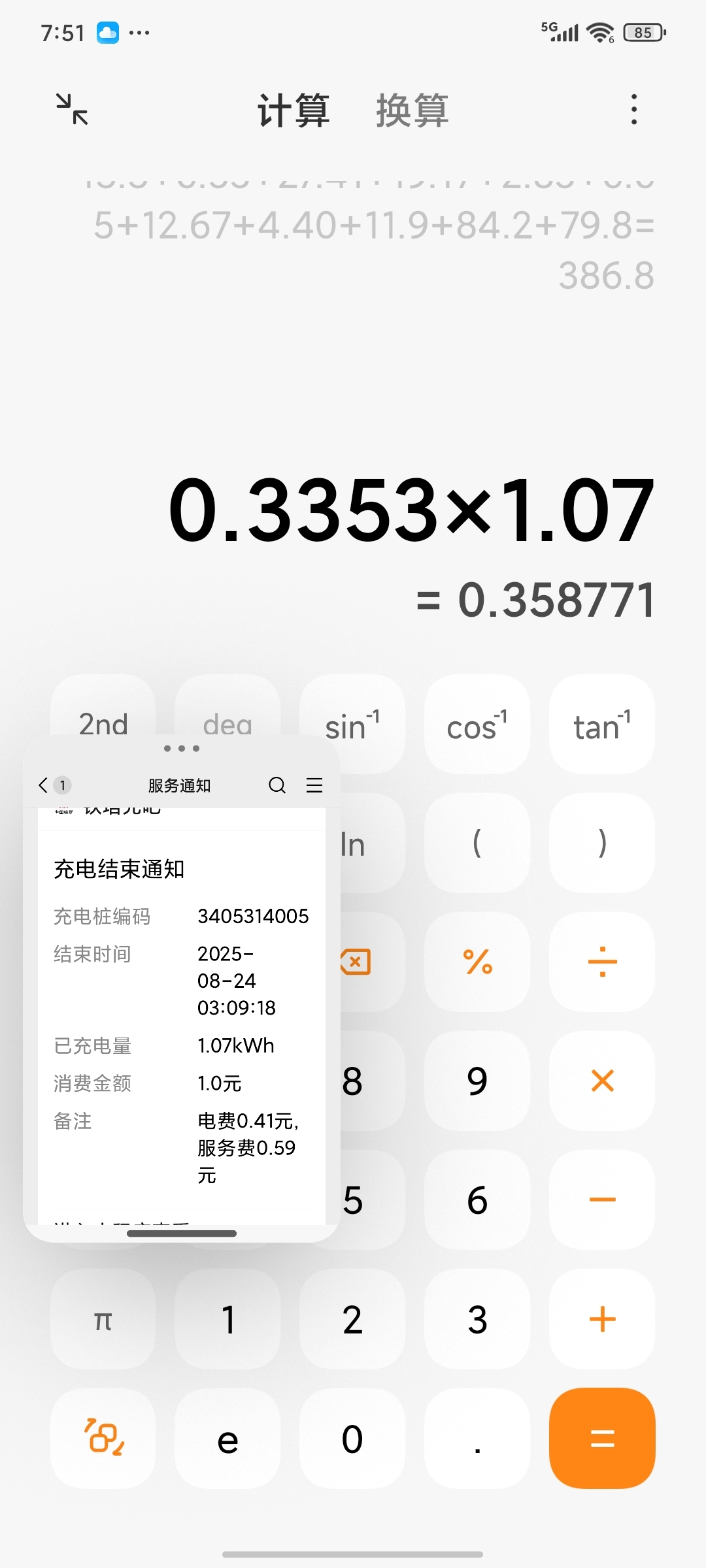Select the multiplication operator

[x=602, y=1081]
